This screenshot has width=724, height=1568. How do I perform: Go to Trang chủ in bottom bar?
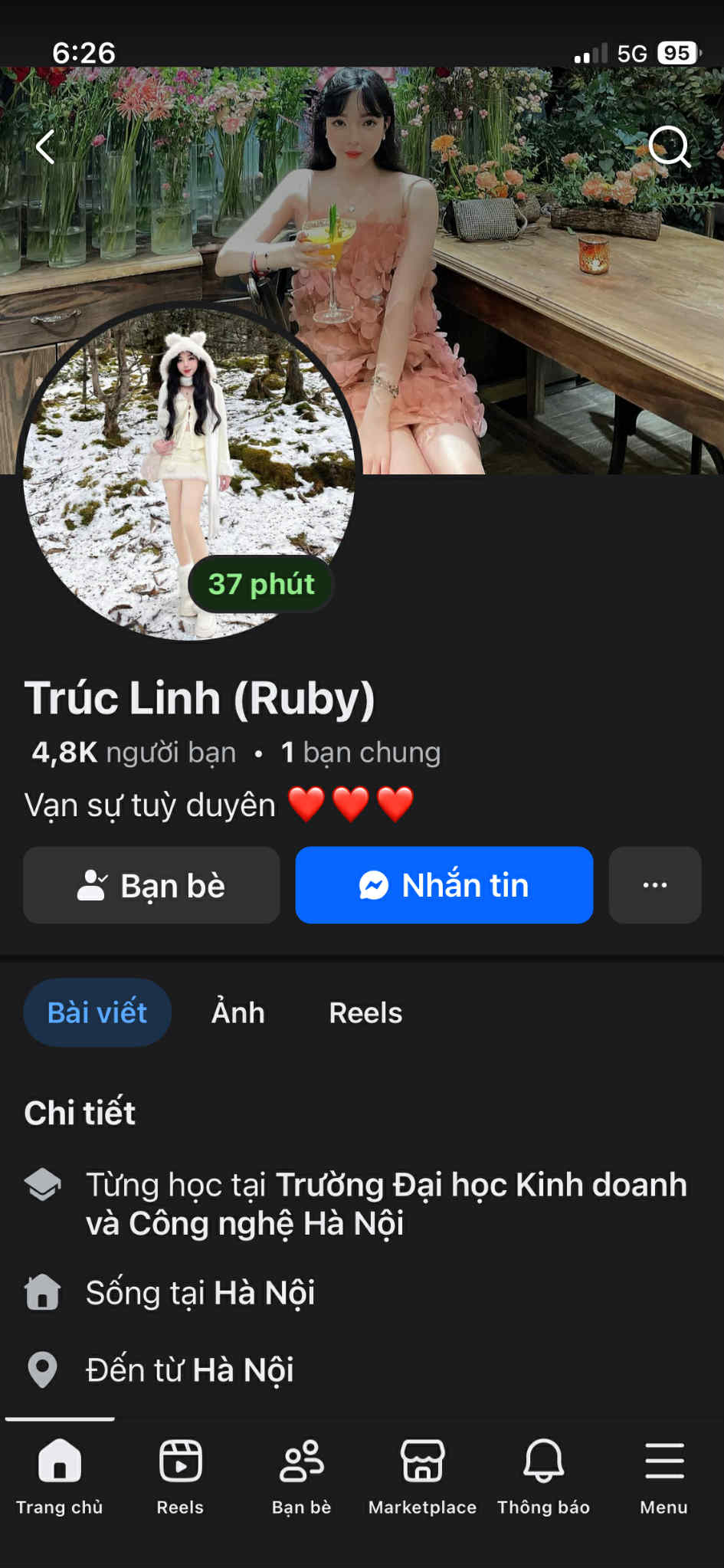tap(60, 1475)
